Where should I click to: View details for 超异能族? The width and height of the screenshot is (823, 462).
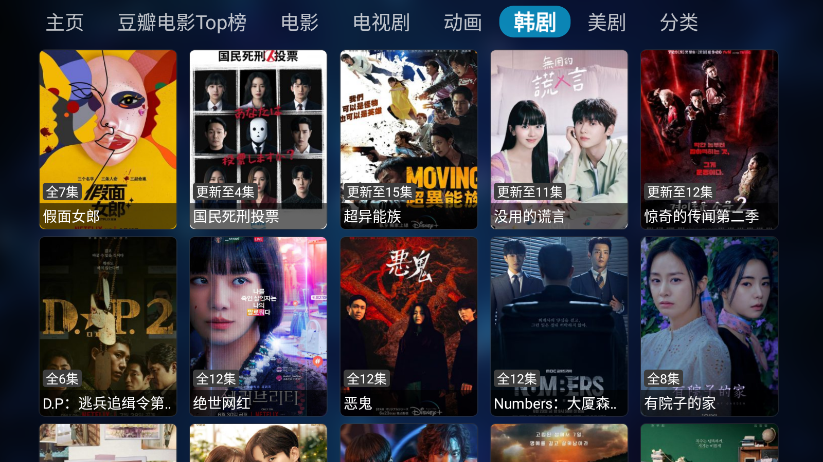pyautogui.click(x=409, y=138)
